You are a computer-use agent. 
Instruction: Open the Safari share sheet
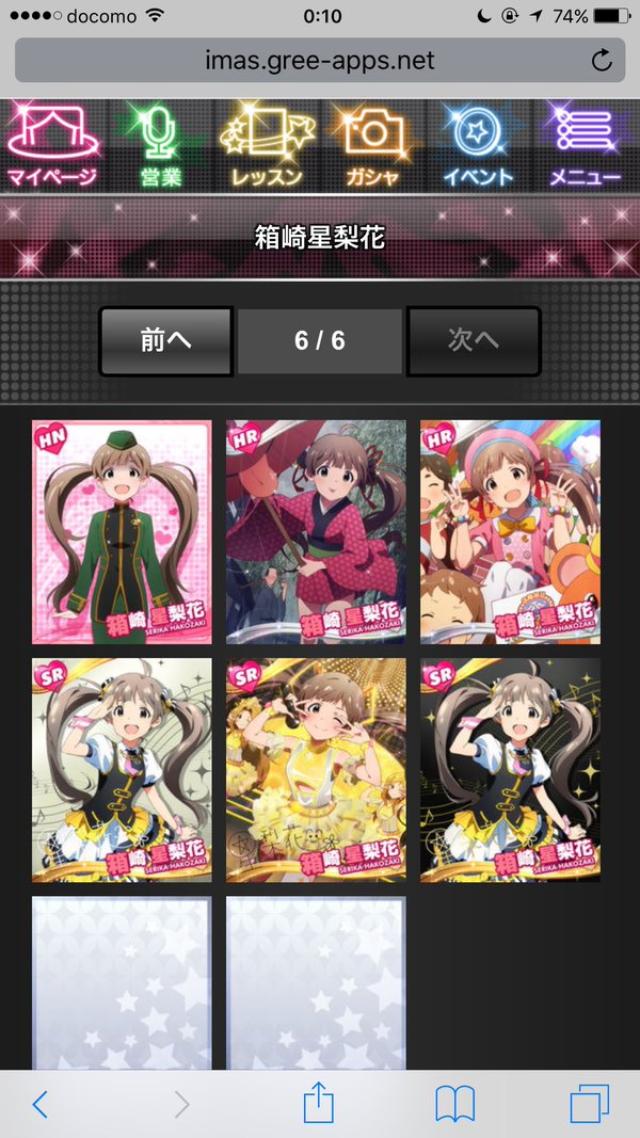click(318, 1104)
